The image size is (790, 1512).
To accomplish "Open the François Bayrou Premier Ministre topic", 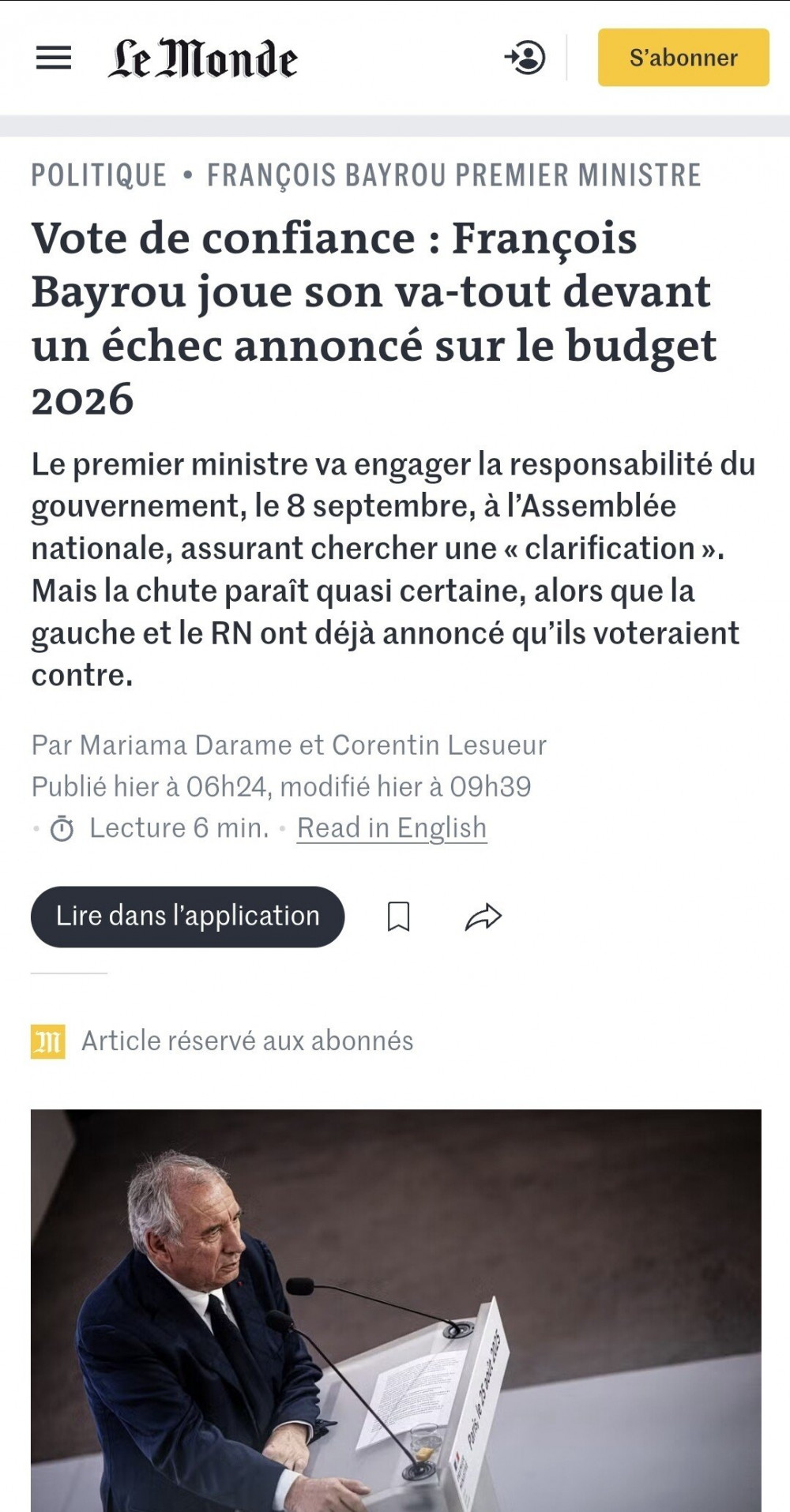I will click(x=454, y=175).
